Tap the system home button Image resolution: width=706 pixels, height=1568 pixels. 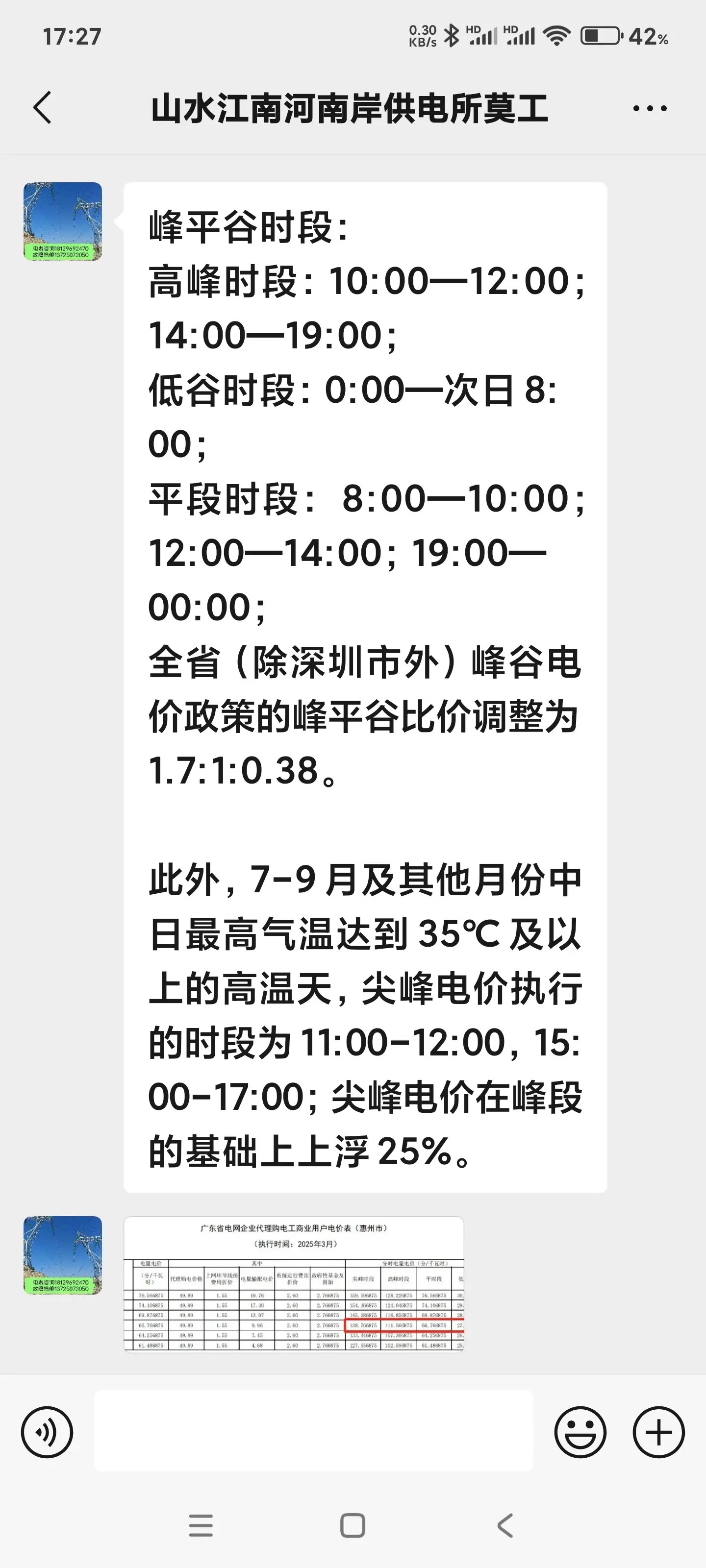pyautogui.click(x=353, y=1525)
